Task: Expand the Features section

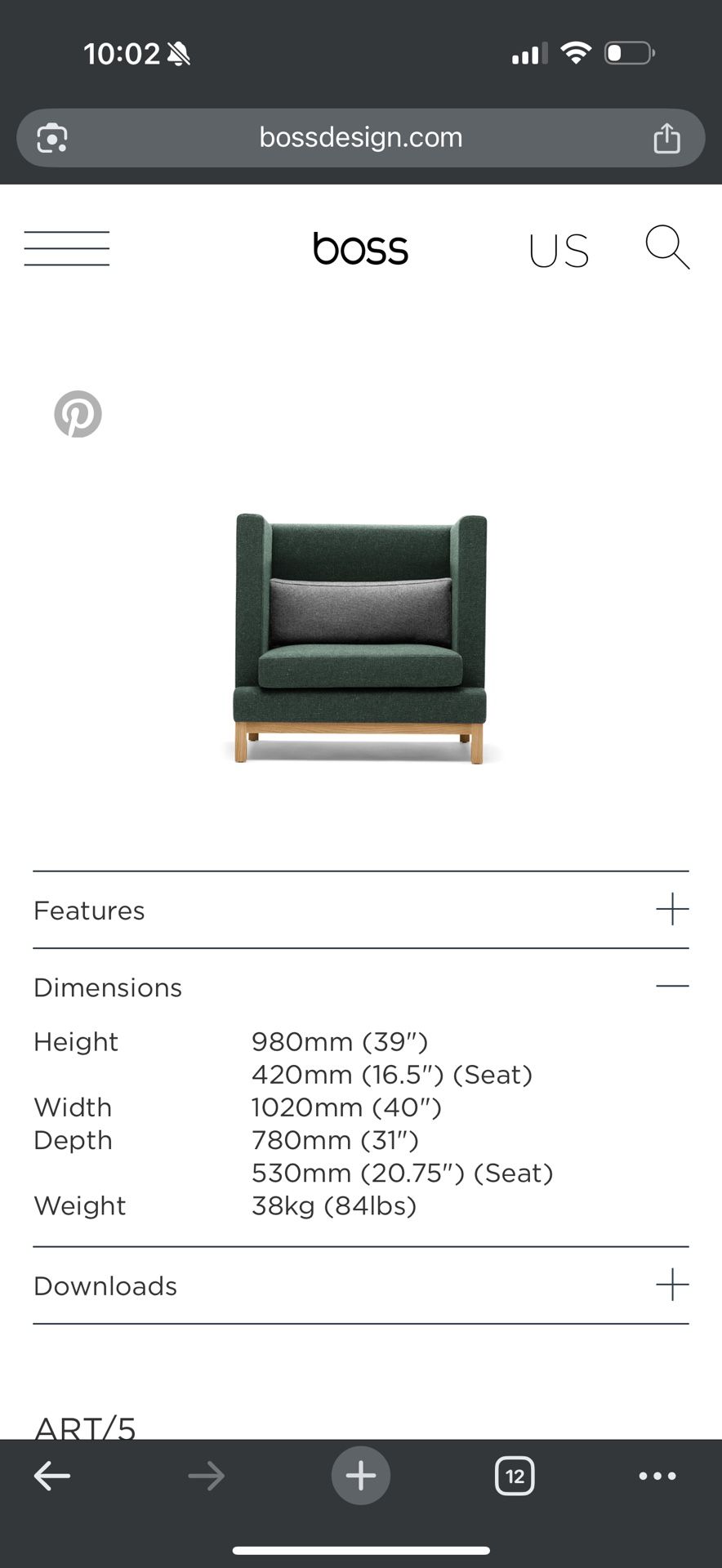Action: click(672, 908)
